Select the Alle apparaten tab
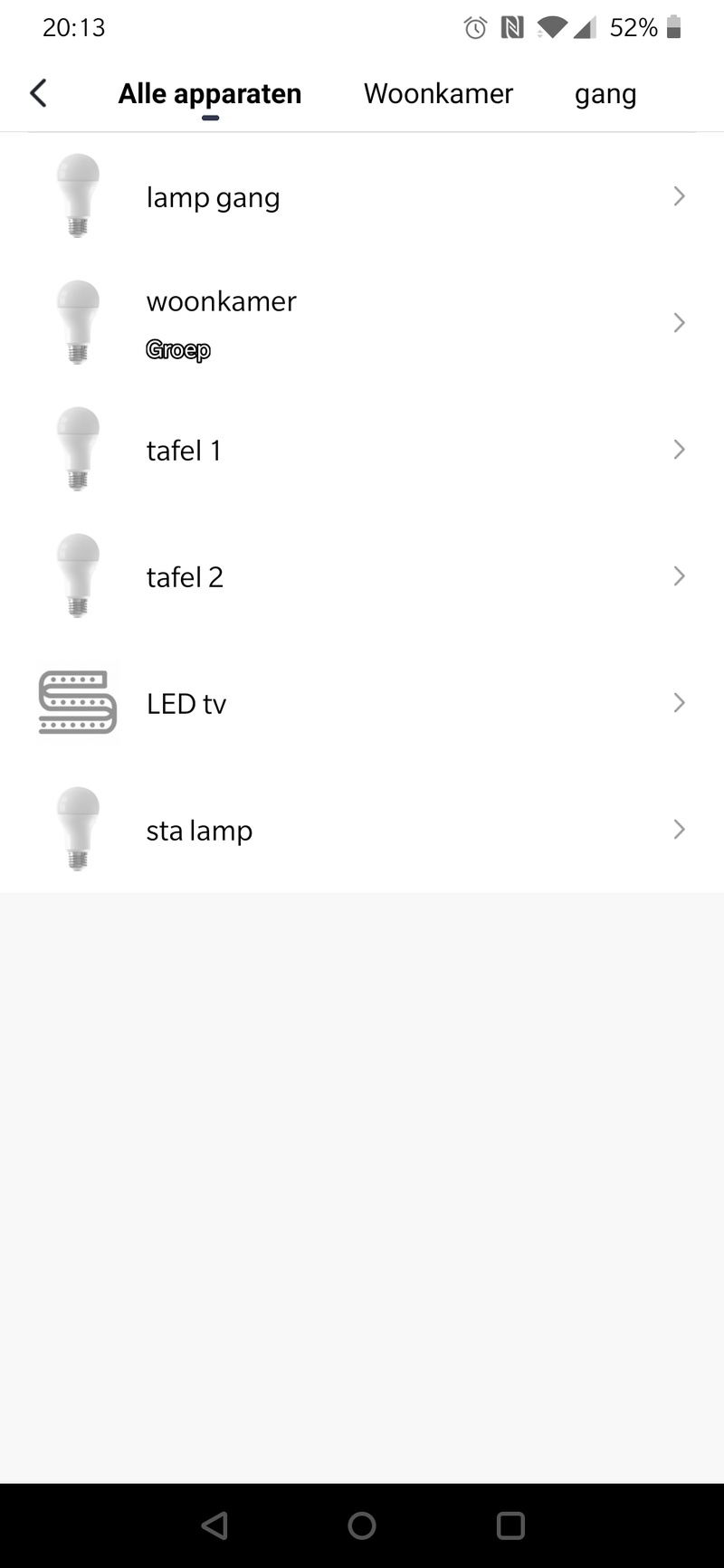724x1568 pixels. pyautogui.click(x=210, y=94)
